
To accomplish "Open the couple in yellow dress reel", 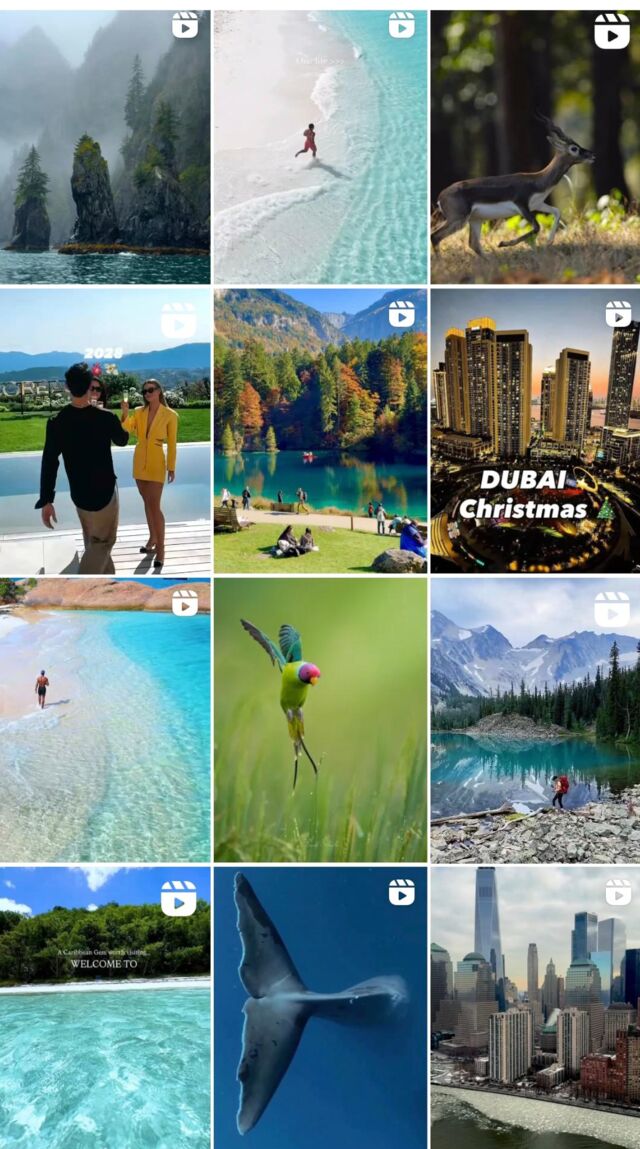I will [x=105, y=431].
